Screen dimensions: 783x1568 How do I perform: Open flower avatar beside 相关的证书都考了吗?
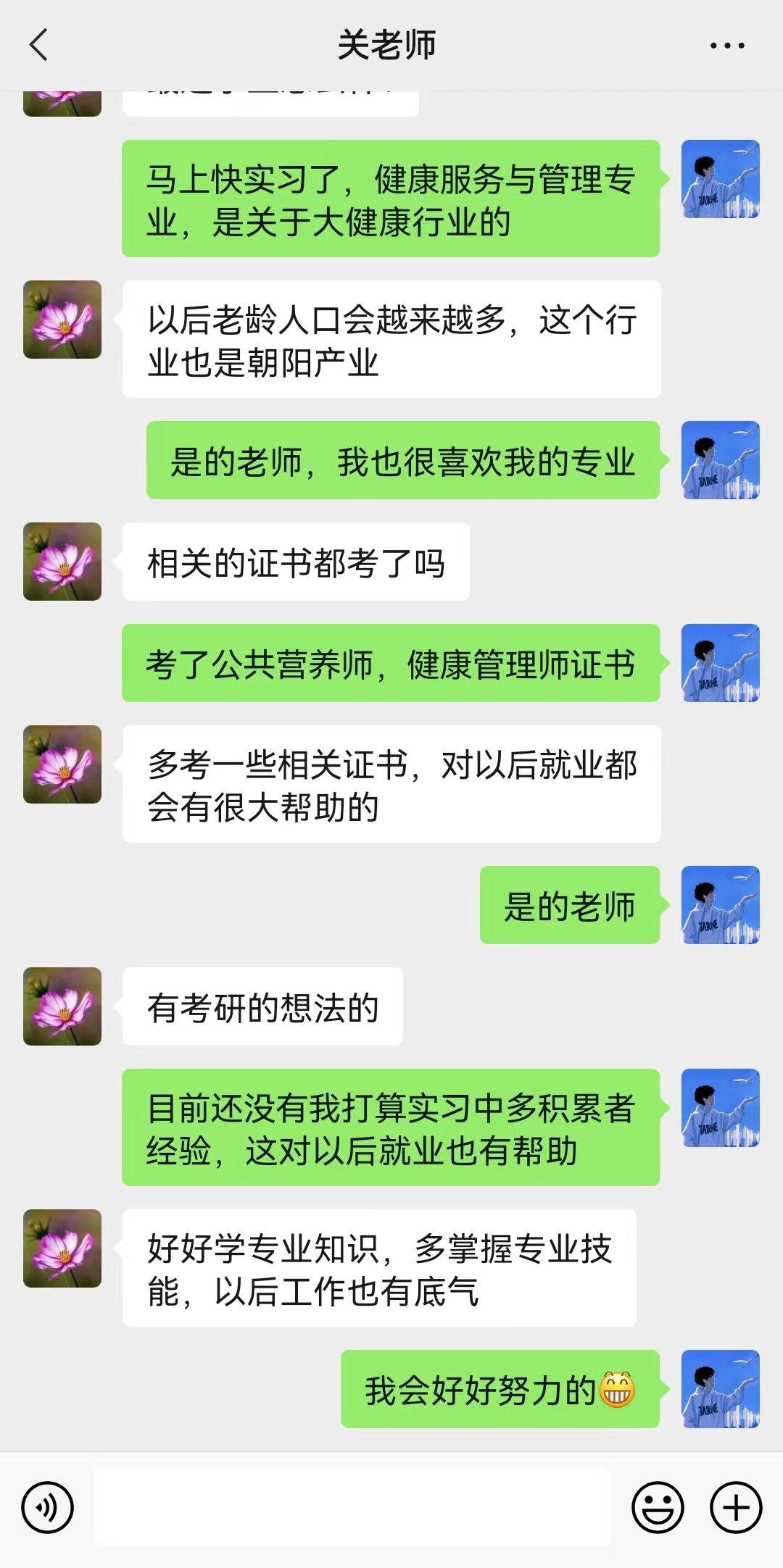click(62, 562)
